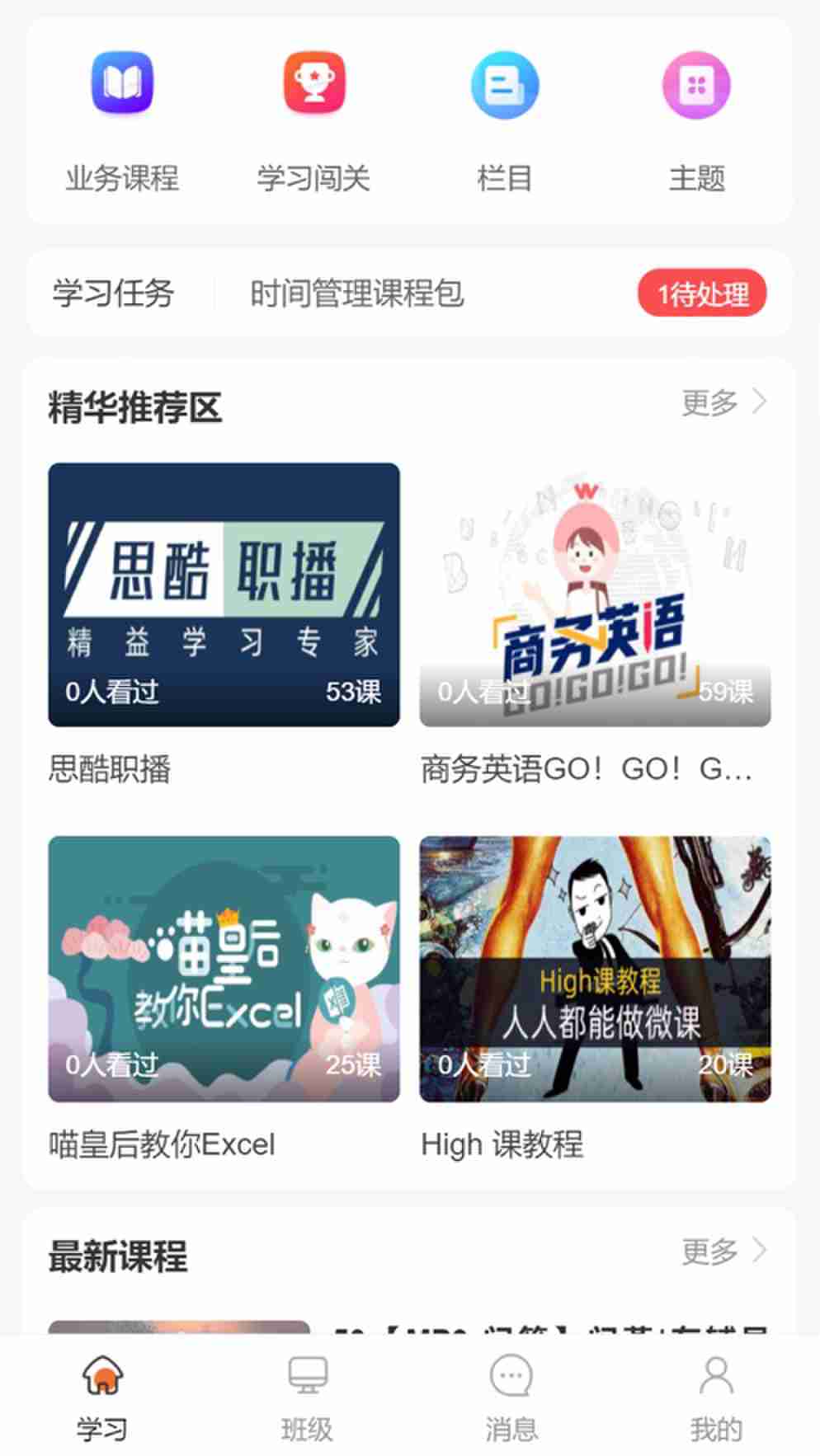The image size is (820, 1456).
Task: Switch to the 班级 tab
Action: point(307,1393)
